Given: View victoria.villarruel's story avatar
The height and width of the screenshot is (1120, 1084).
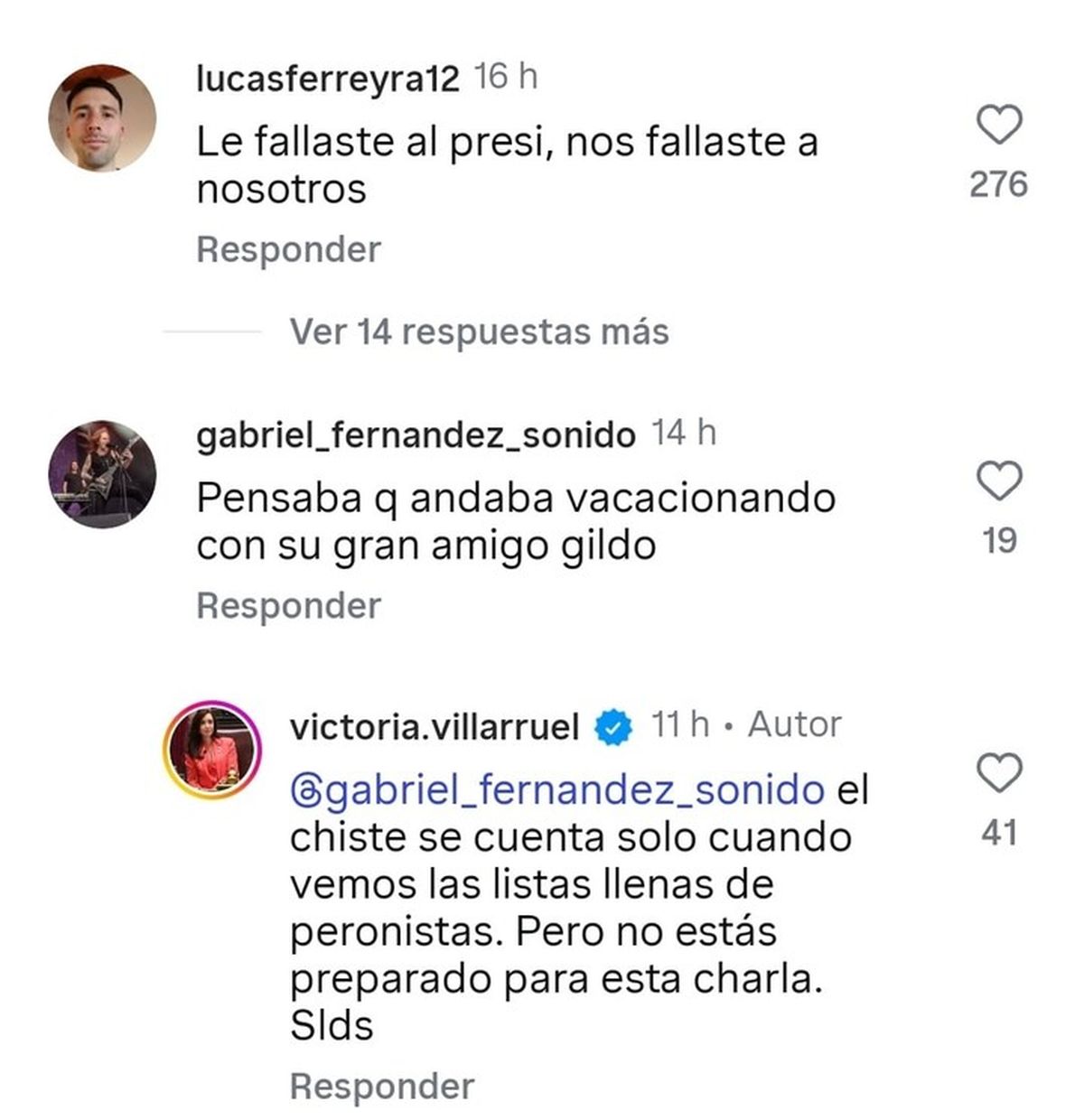Looking at the screenshot, I should coord(212,749).
